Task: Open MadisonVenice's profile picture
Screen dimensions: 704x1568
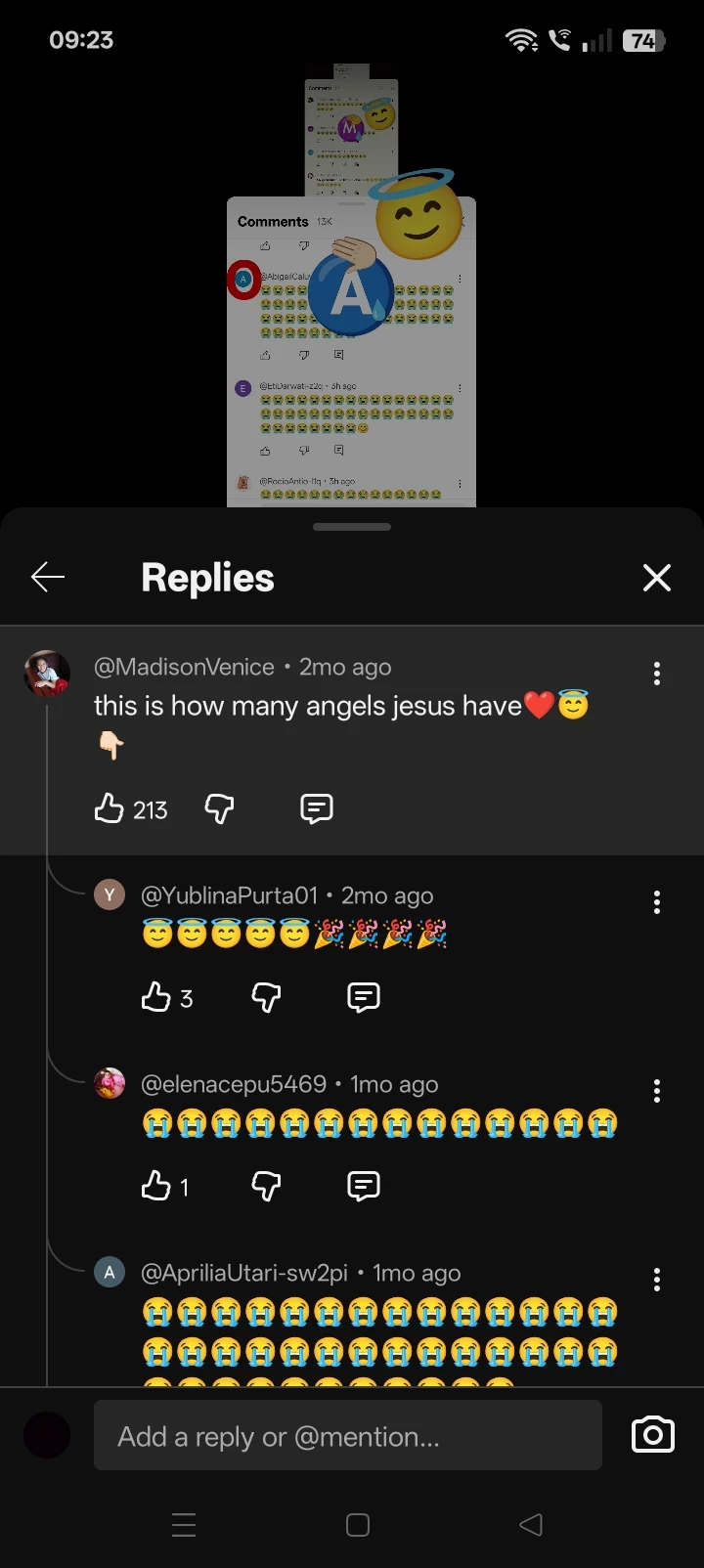Action: (x=47, y=675)
